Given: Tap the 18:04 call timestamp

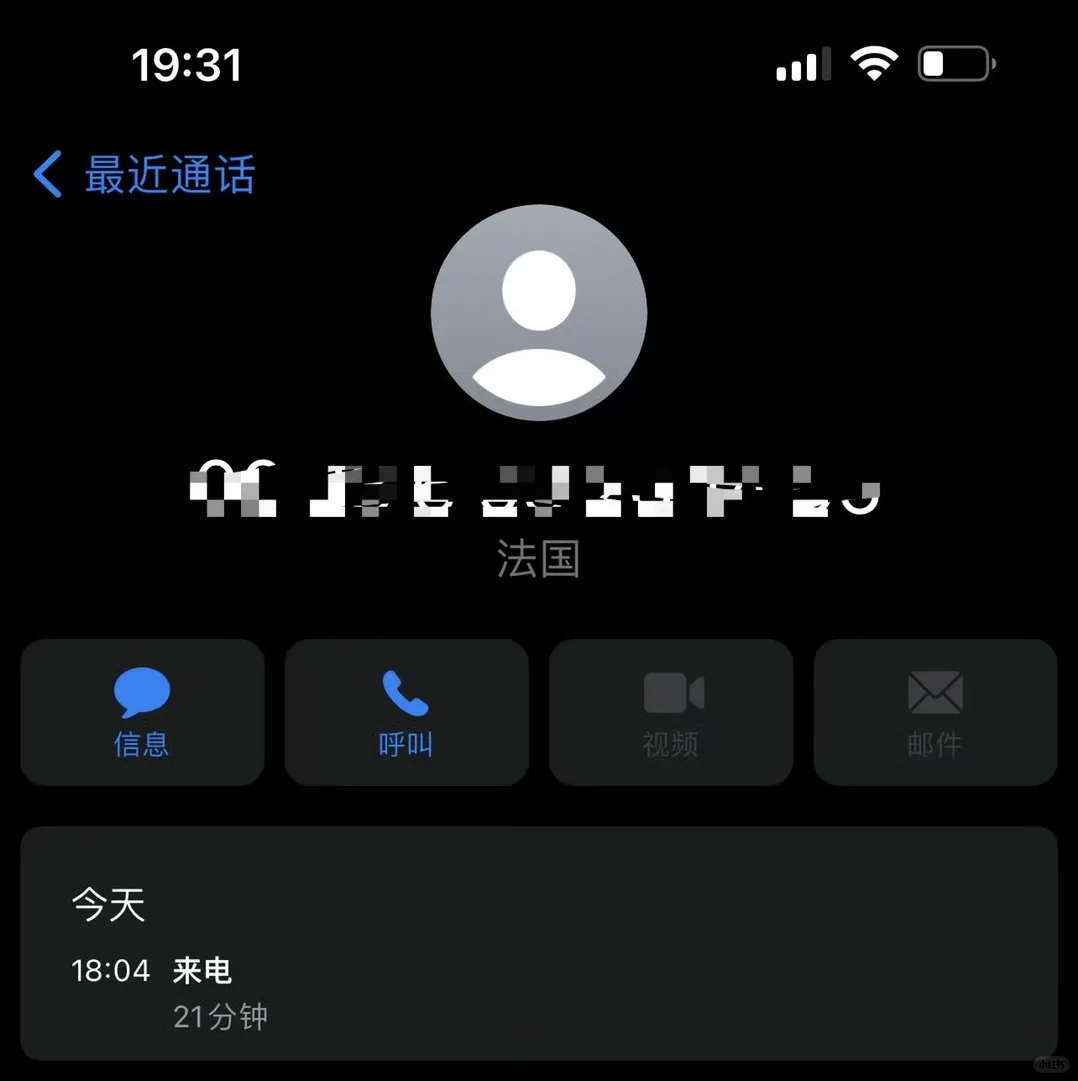Looking at the screenshot, I should tap(110, 969).
